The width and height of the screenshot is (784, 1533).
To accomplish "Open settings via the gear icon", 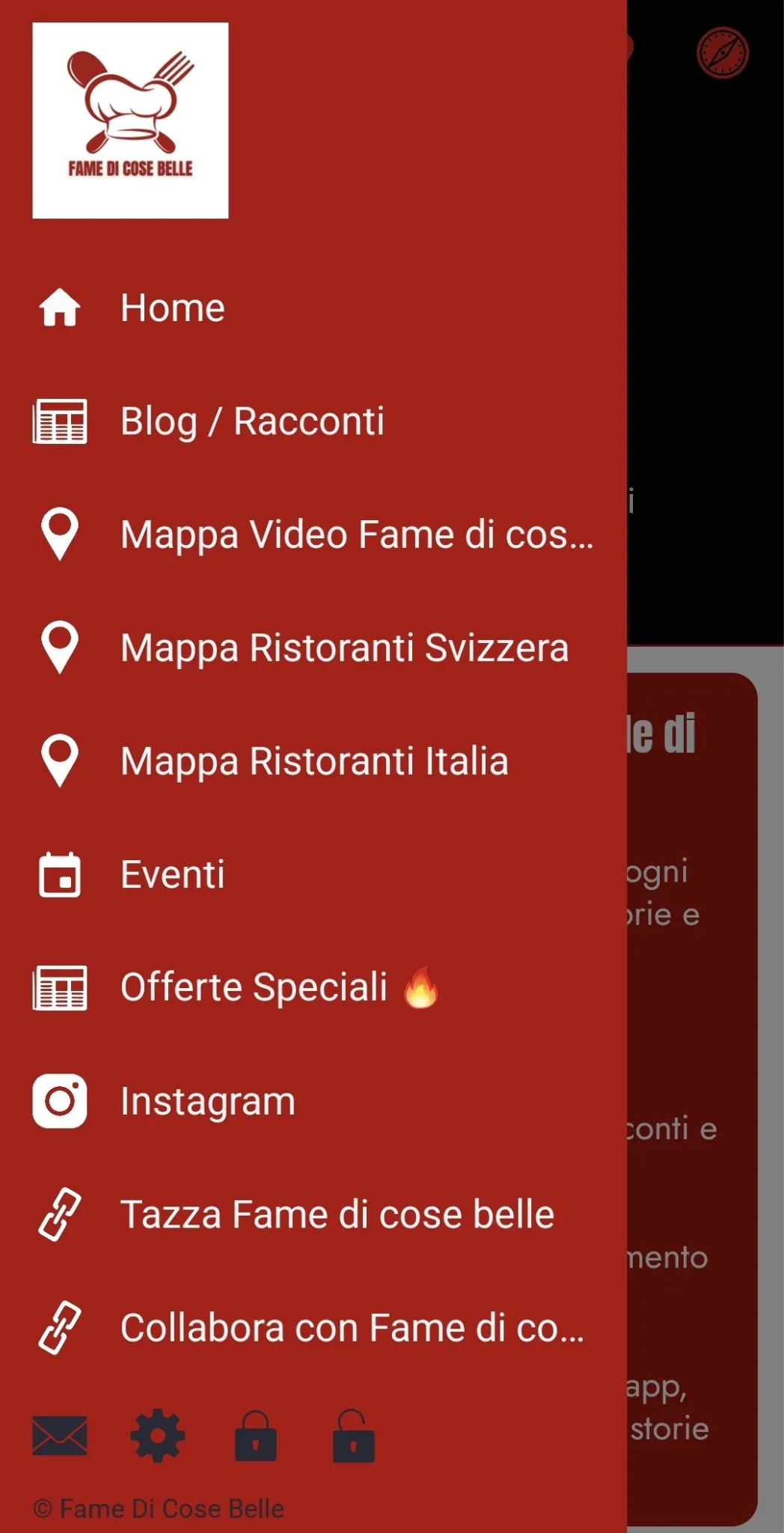I will pyautogui.click(x=158, y=1436).
